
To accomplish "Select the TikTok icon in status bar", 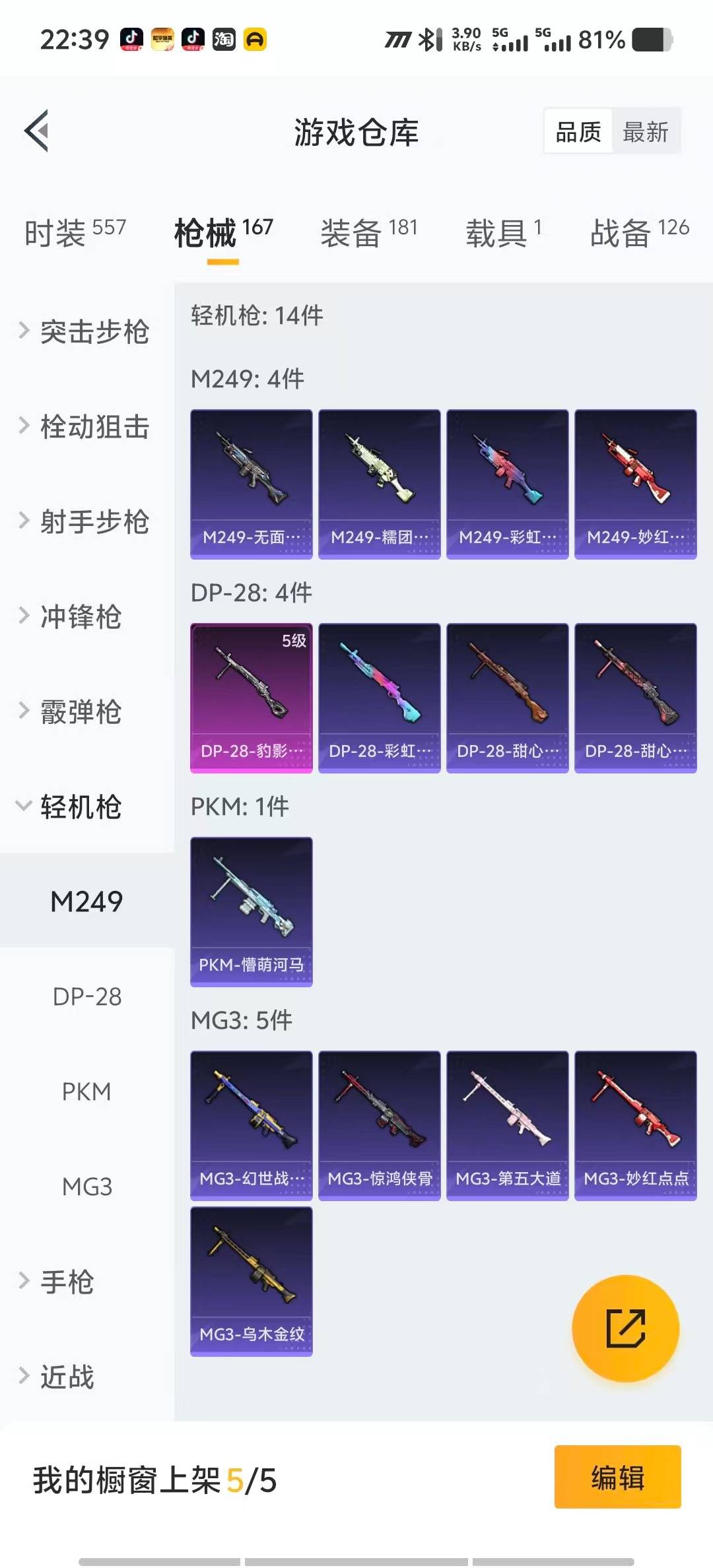I will coord(131,40).
